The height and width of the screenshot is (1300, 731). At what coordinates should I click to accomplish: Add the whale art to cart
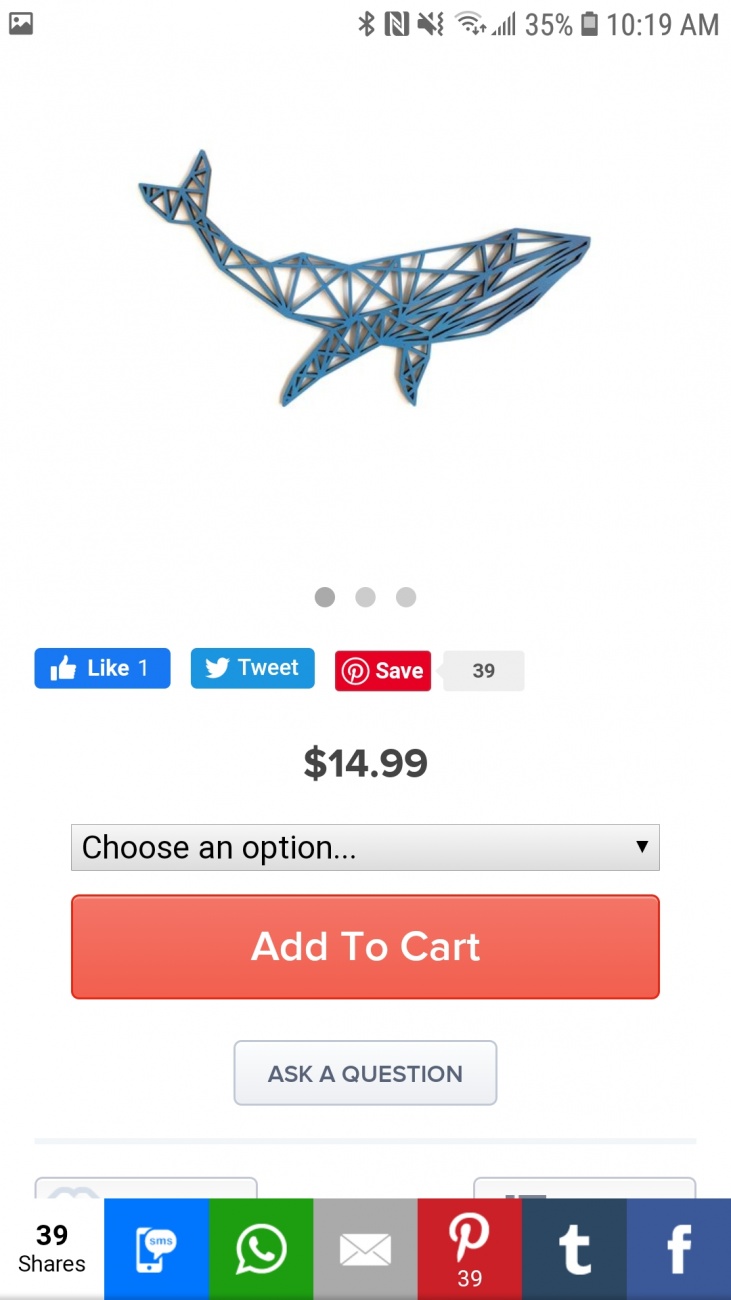[365, 946]
